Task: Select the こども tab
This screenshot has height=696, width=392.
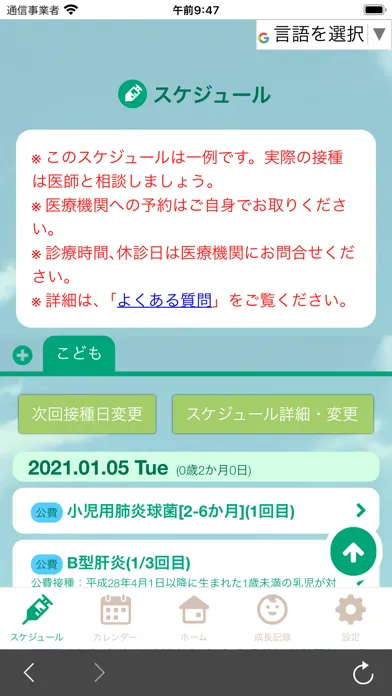Action: pos(79,354)
